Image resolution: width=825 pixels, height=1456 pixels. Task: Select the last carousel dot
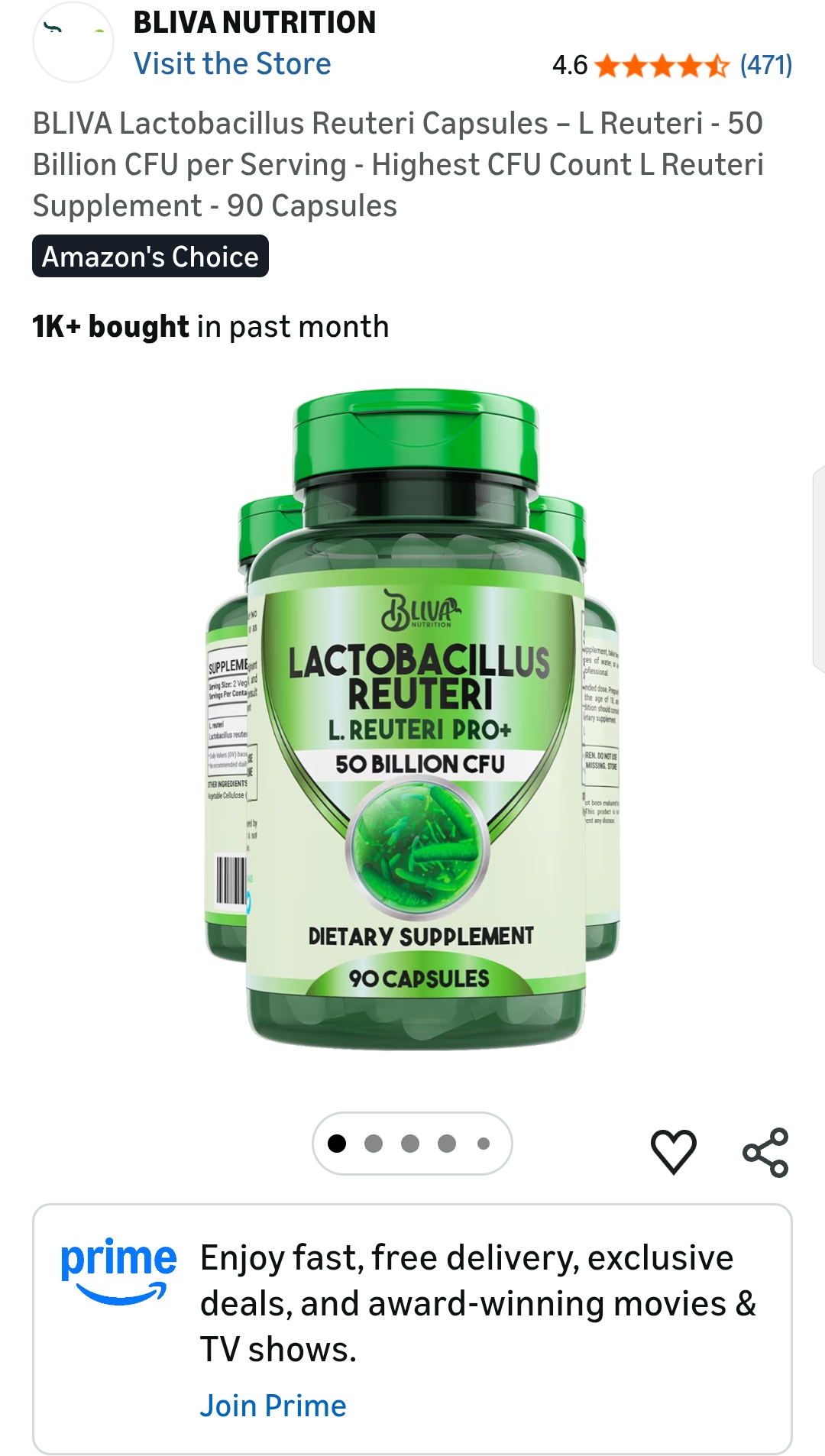(x=484, y=1143)
